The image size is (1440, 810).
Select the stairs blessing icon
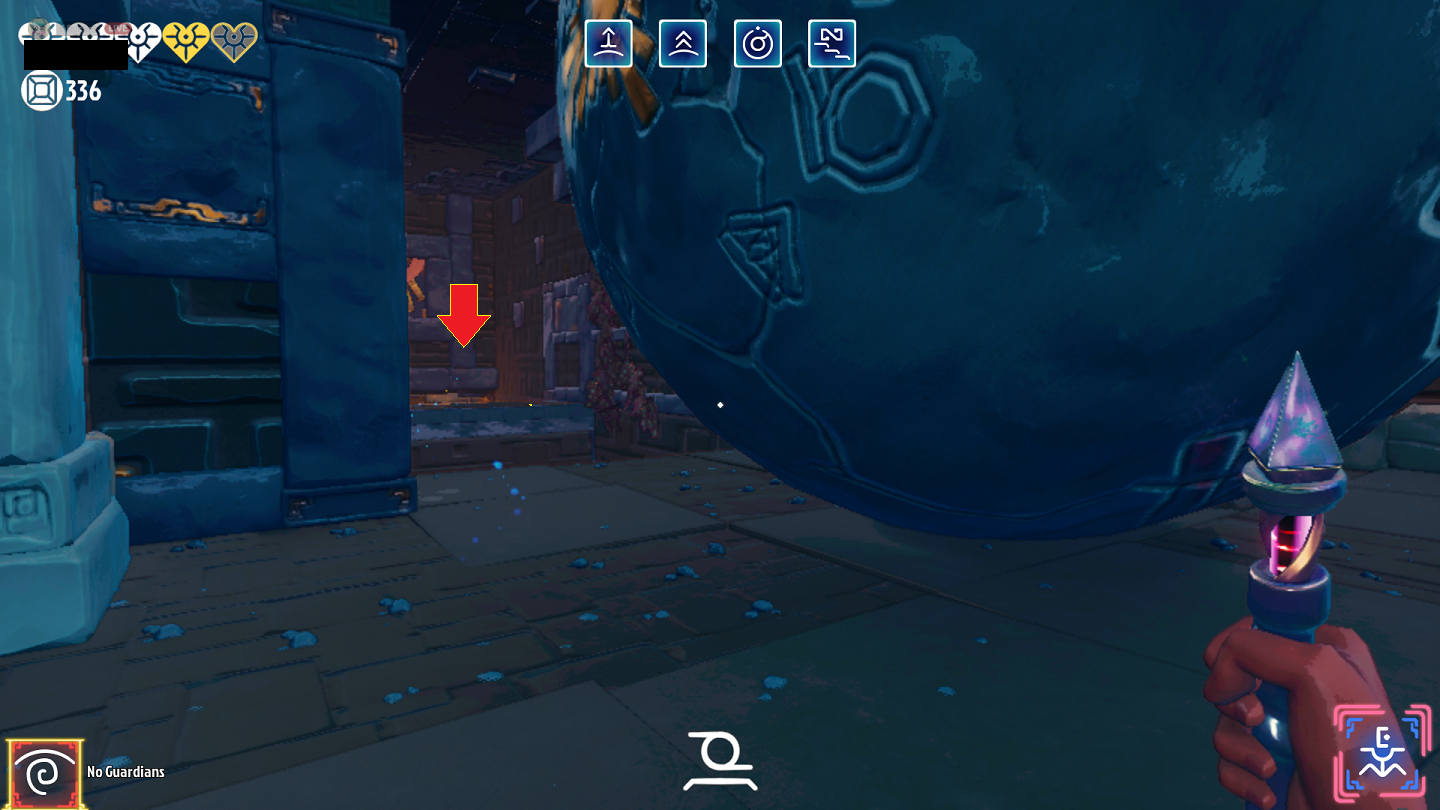coord(832,44)
